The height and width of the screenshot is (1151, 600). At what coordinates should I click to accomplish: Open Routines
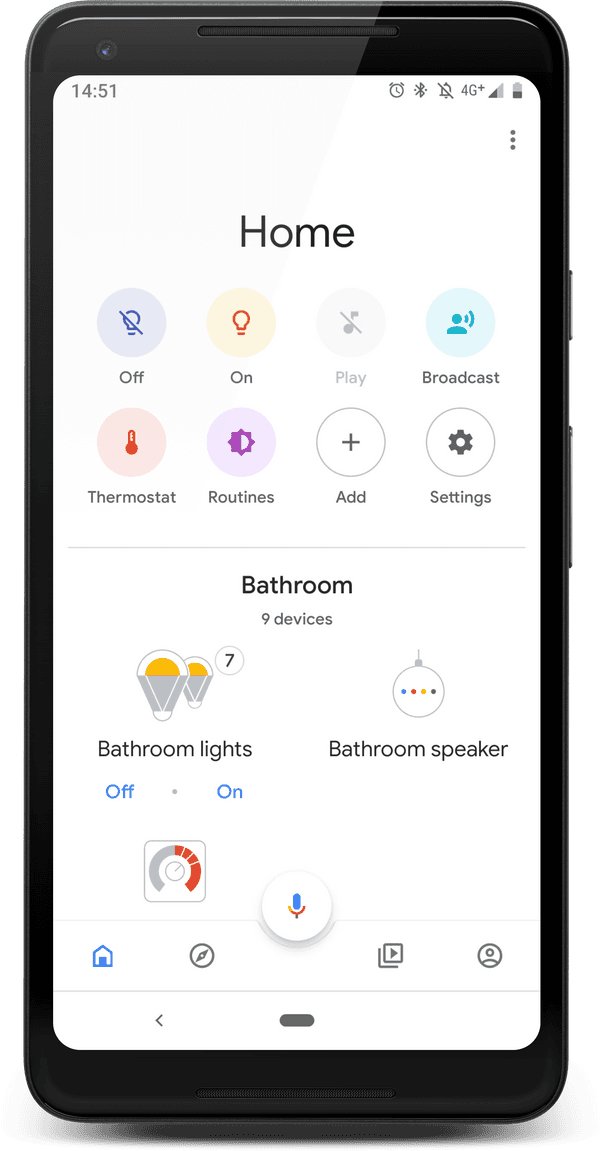point(241,442)
